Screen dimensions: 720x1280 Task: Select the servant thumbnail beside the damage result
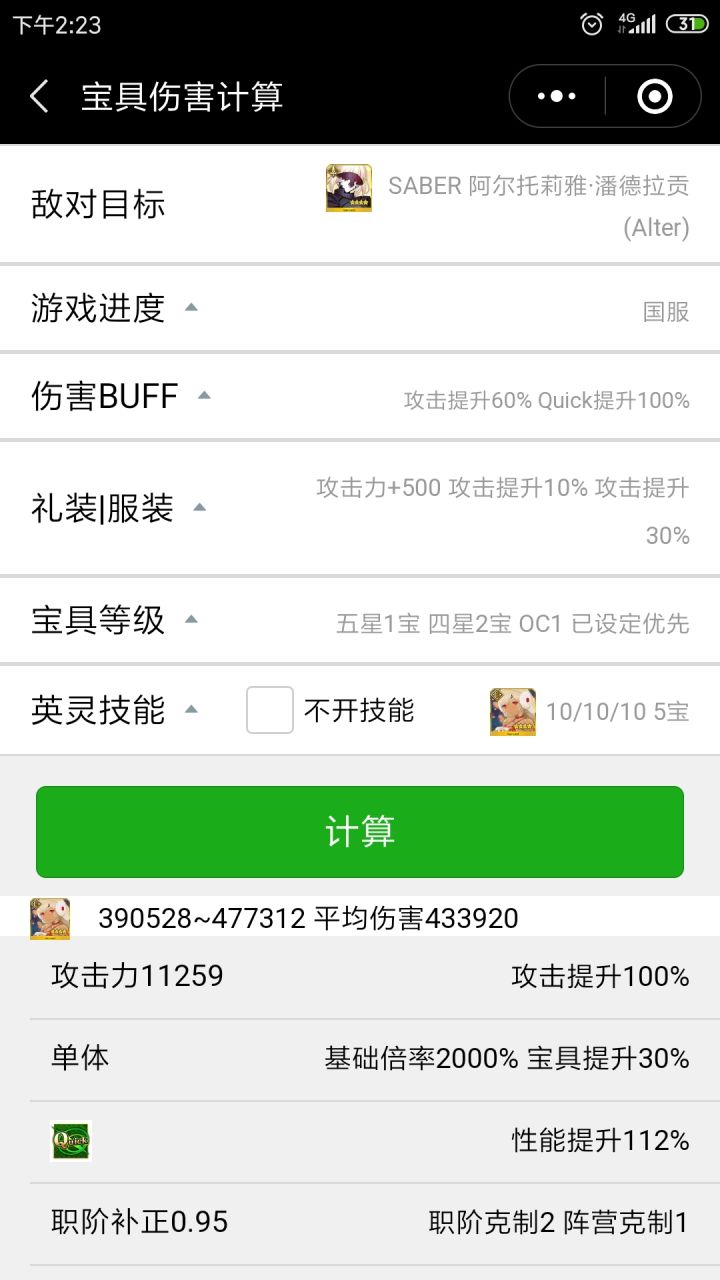click(50, 918)
